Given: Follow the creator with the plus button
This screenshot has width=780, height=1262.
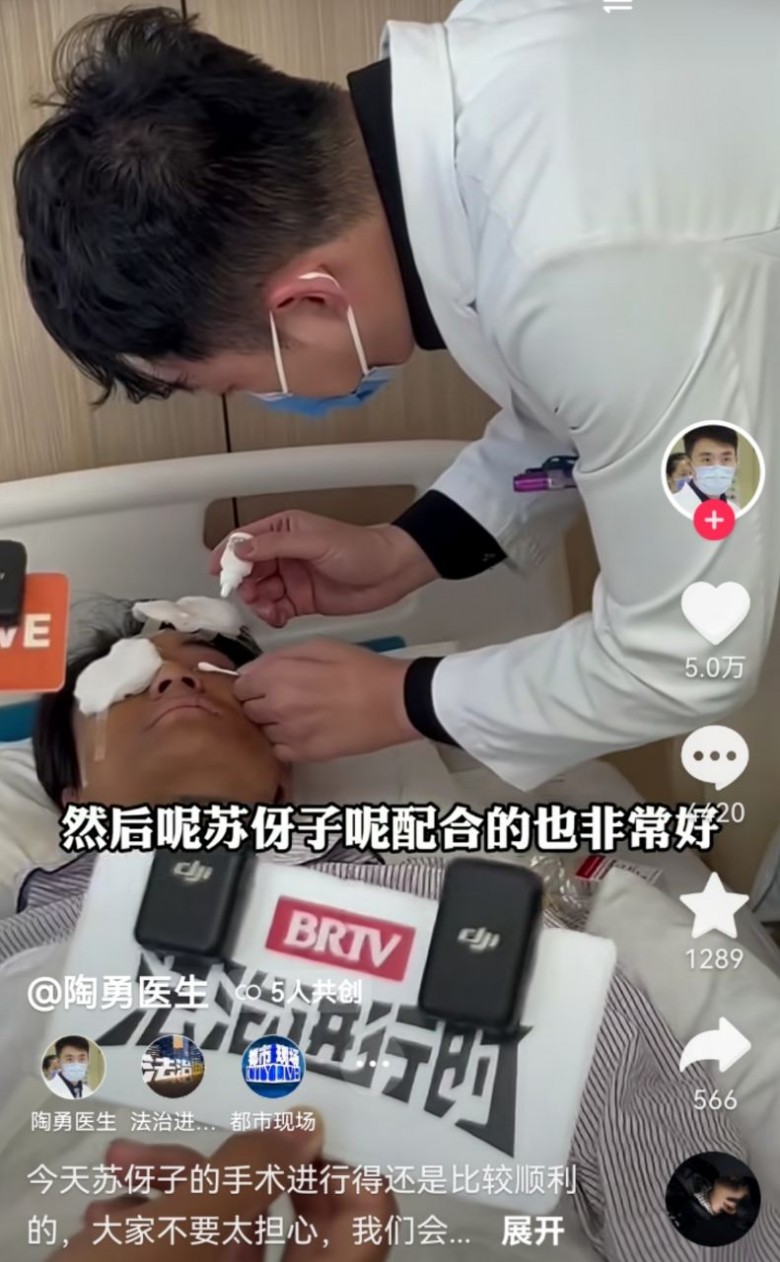Looking at the screenshot, I should pyautogui.click(x=714, y=521).
